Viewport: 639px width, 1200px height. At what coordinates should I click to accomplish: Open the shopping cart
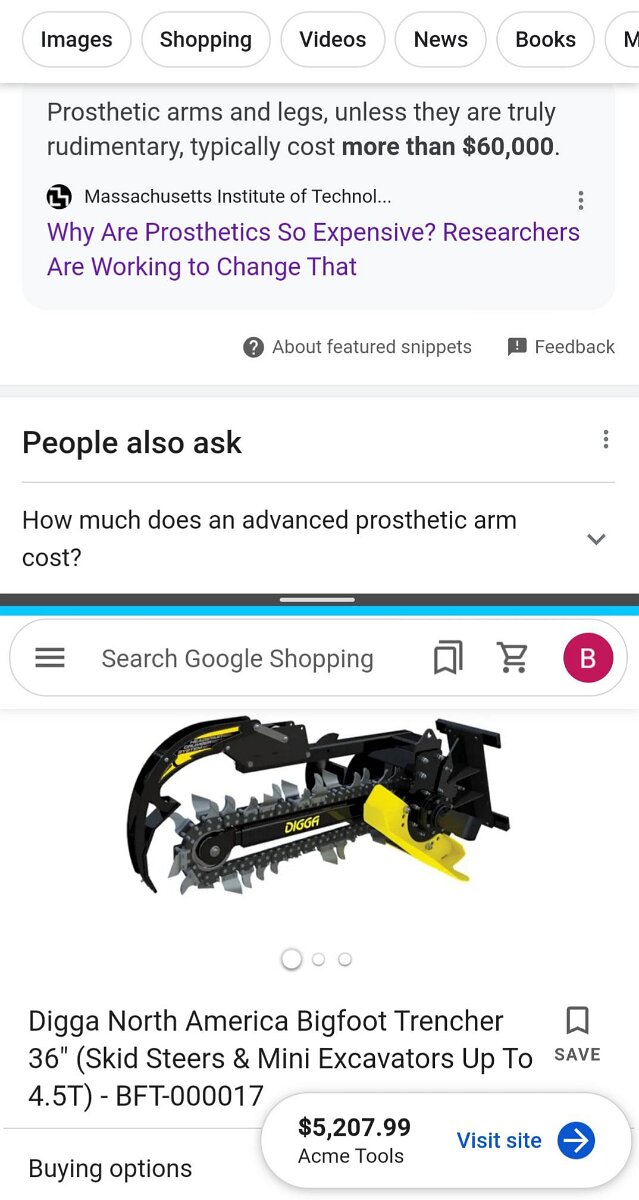[x=513, y=658]
